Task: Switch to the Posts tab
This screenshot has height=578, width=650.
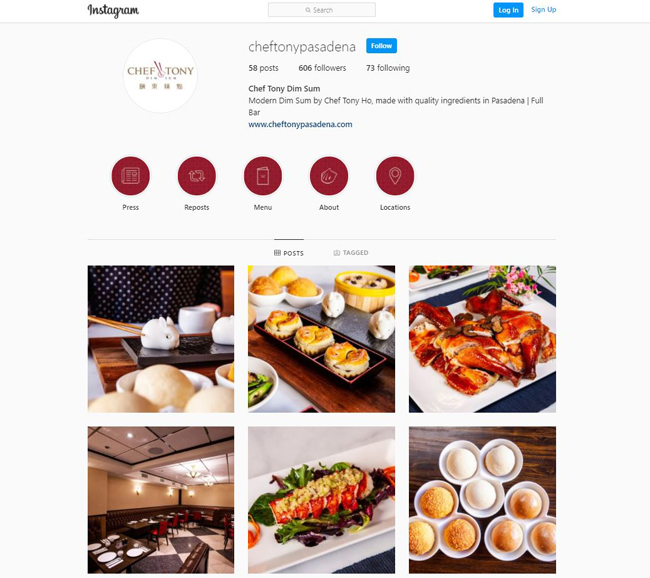Action: tap(289, 253)
